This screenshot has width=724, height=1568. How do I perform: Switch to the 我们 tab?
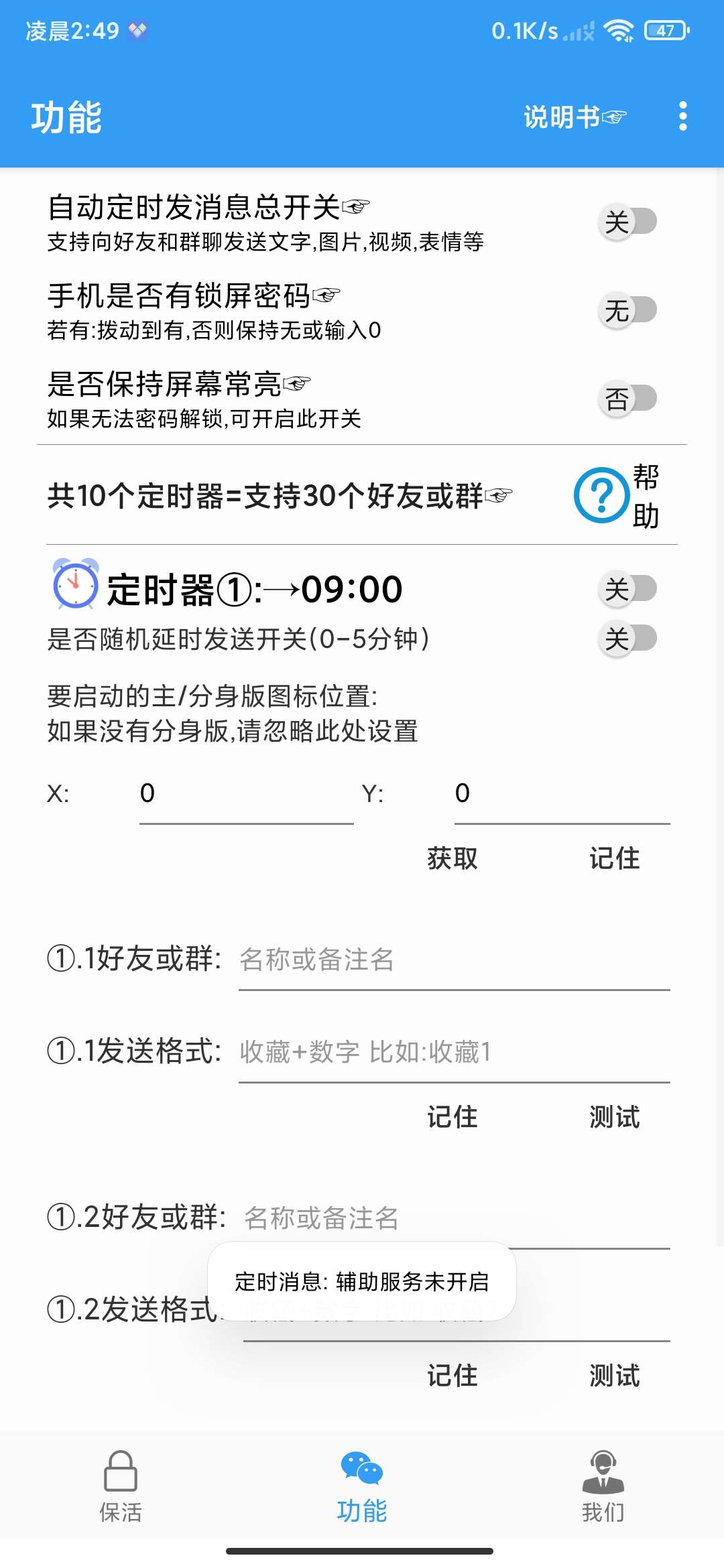pos(603,1485)
